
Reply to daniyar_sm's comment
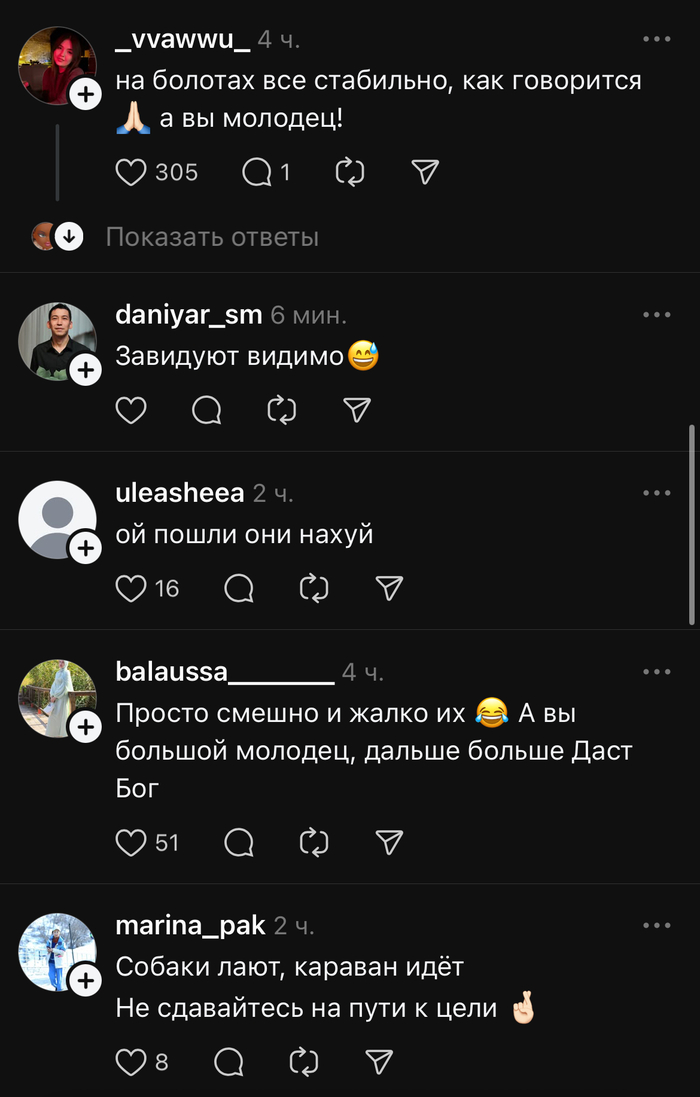click(x=207, y=410)
